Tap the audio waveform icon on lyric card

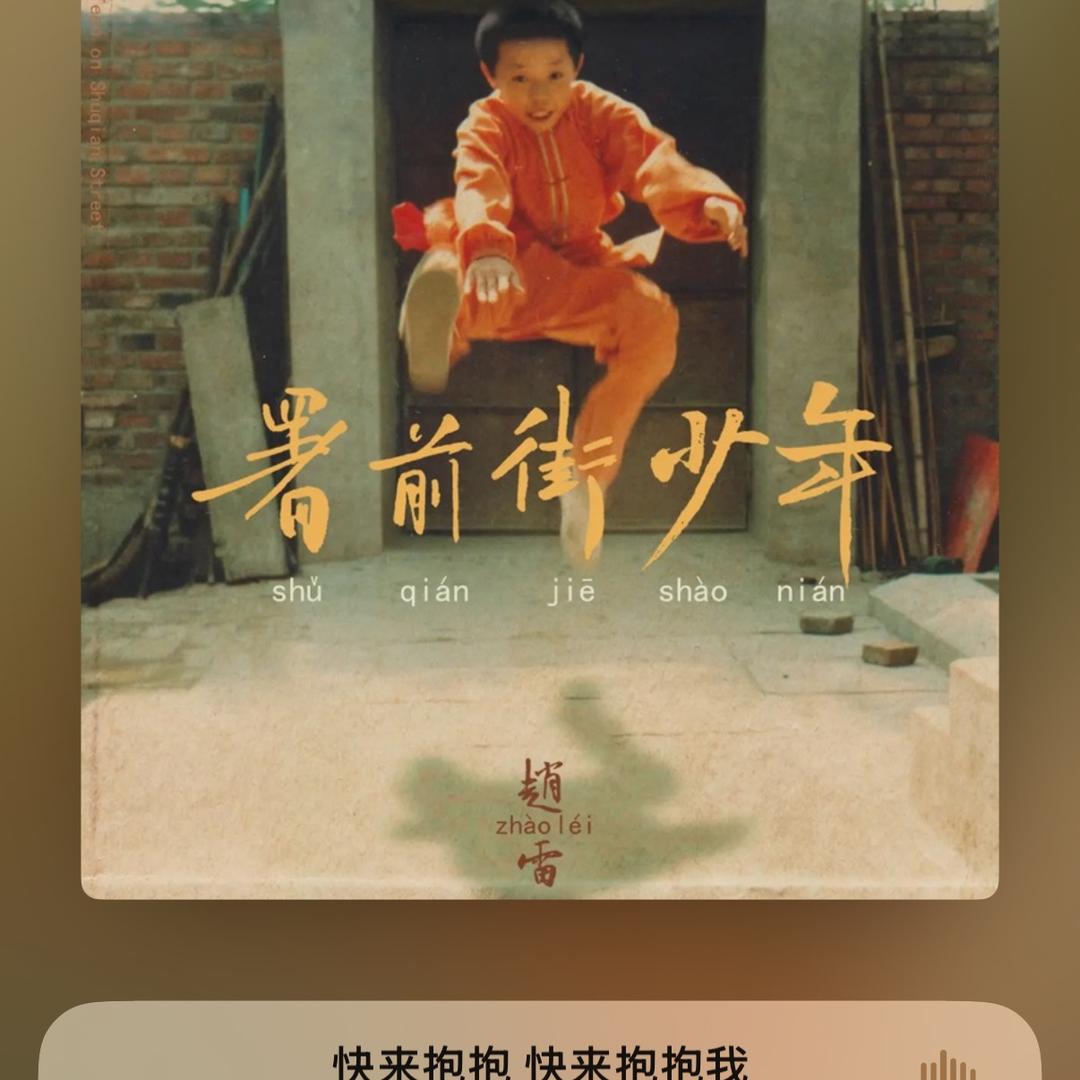point(946,1066)
